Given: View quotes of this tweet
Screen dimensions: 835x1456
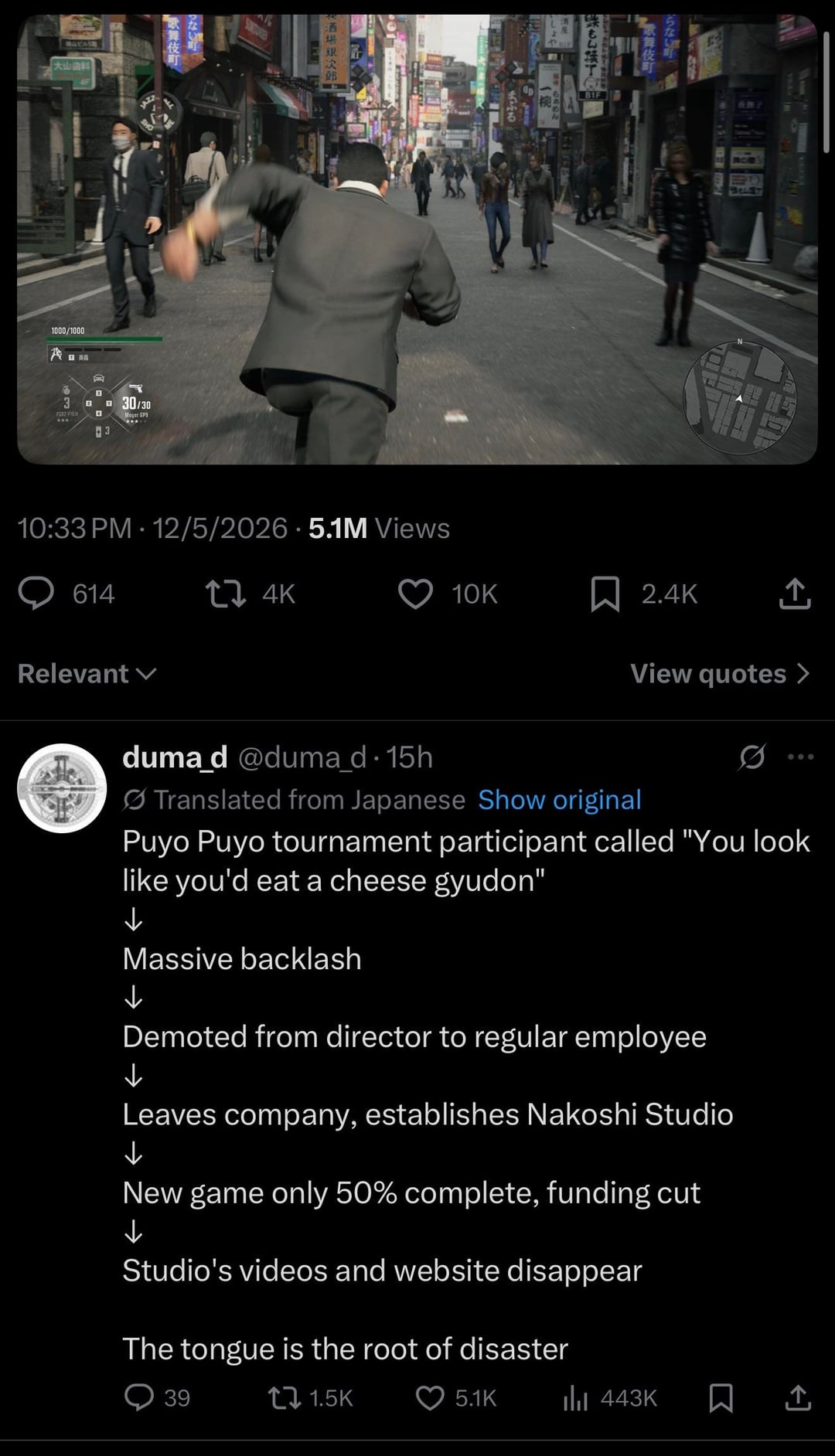Looking at the screenshot, I should 721,674.
